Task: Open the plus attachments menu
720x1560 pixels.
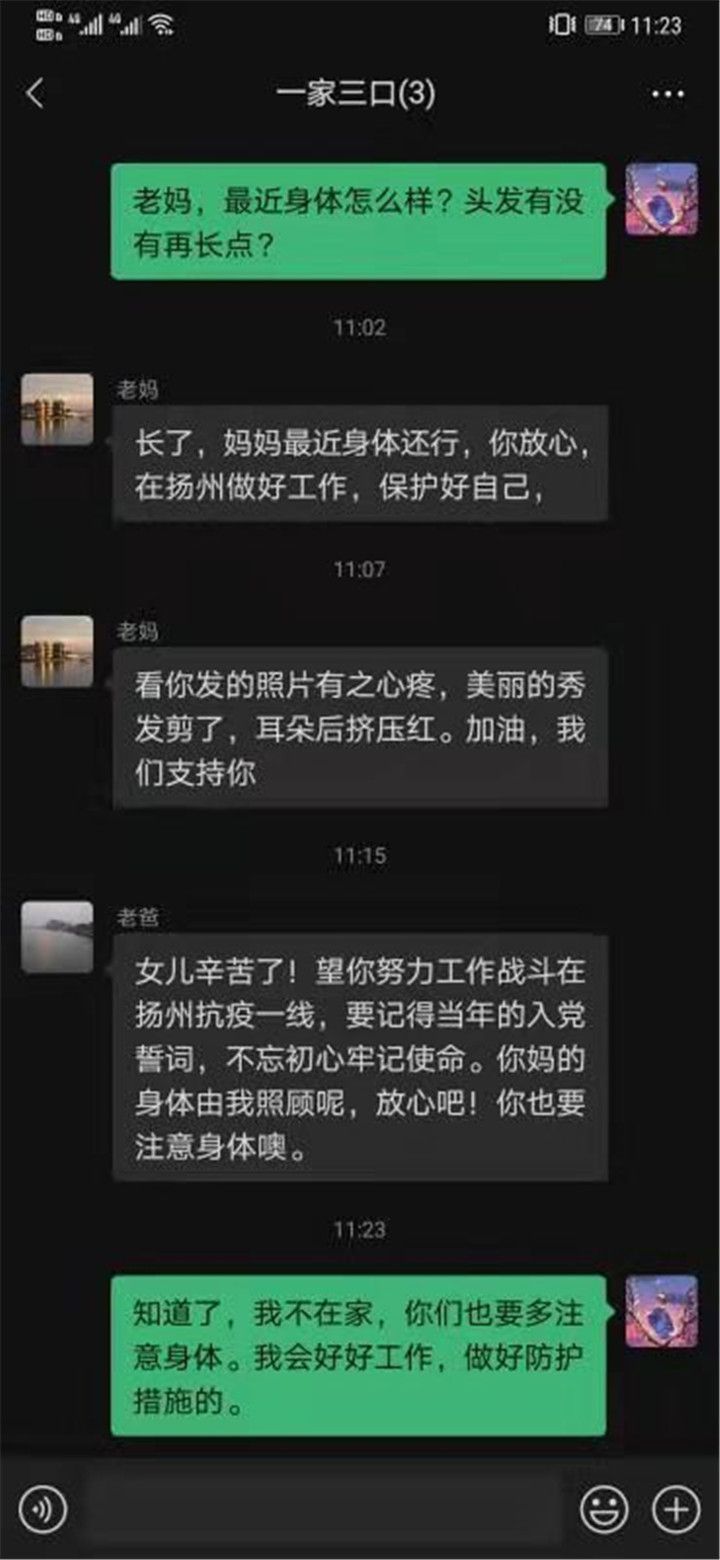Action: 676,1507
